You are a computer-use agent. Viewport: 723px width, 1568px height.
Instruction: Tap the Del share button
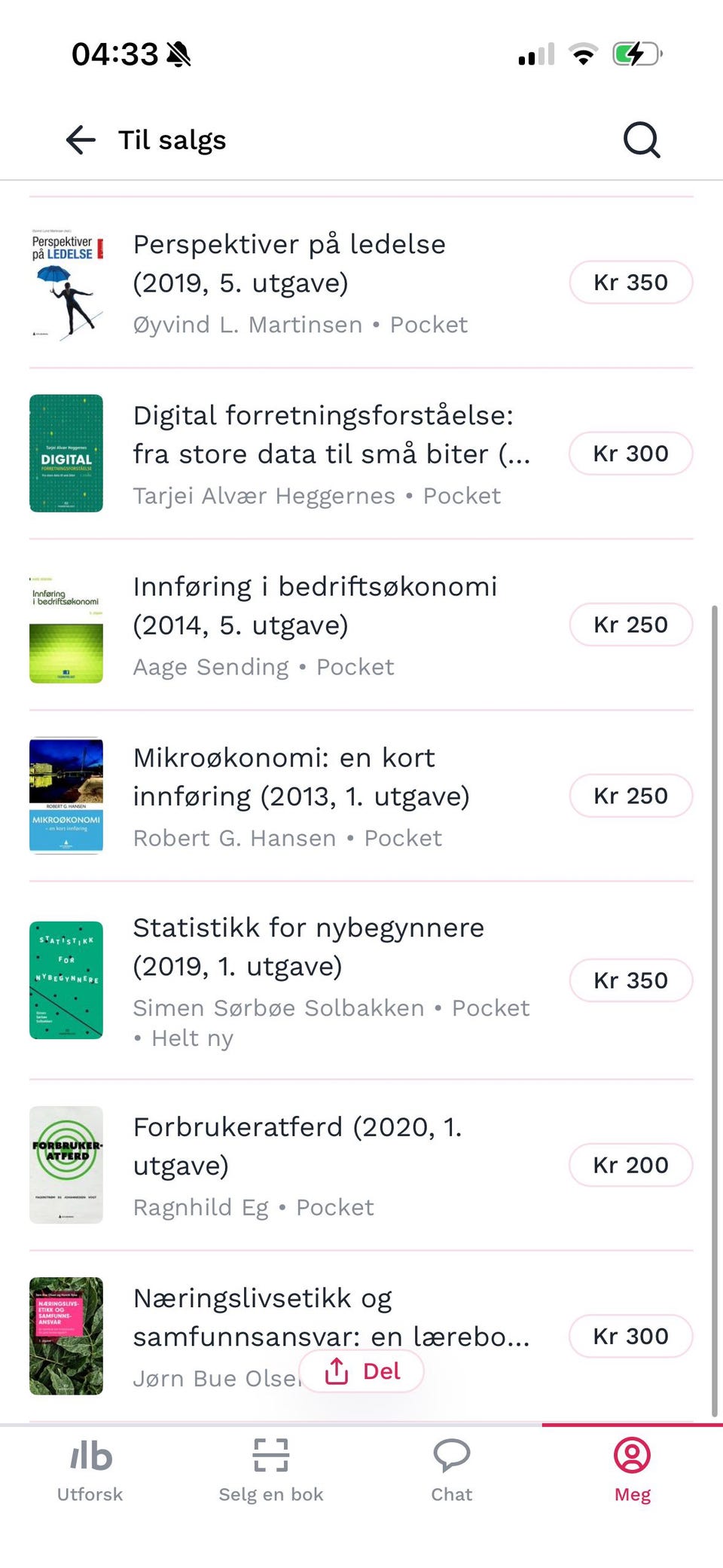[362, 1371]
